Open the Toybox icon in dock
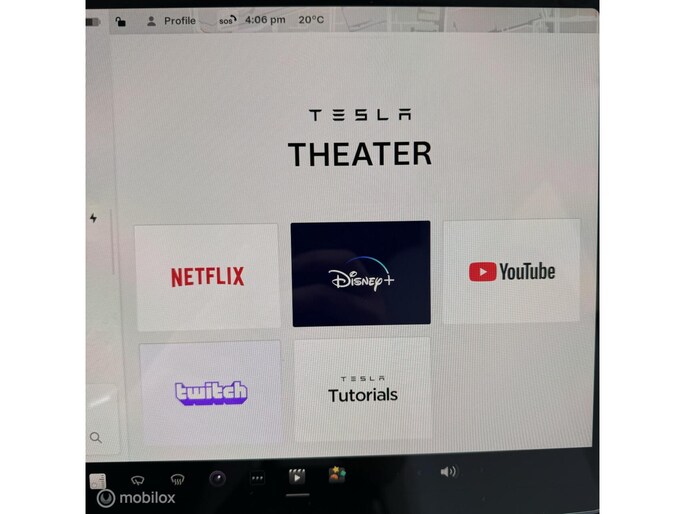Screen dimensions: 685x514 336,476
